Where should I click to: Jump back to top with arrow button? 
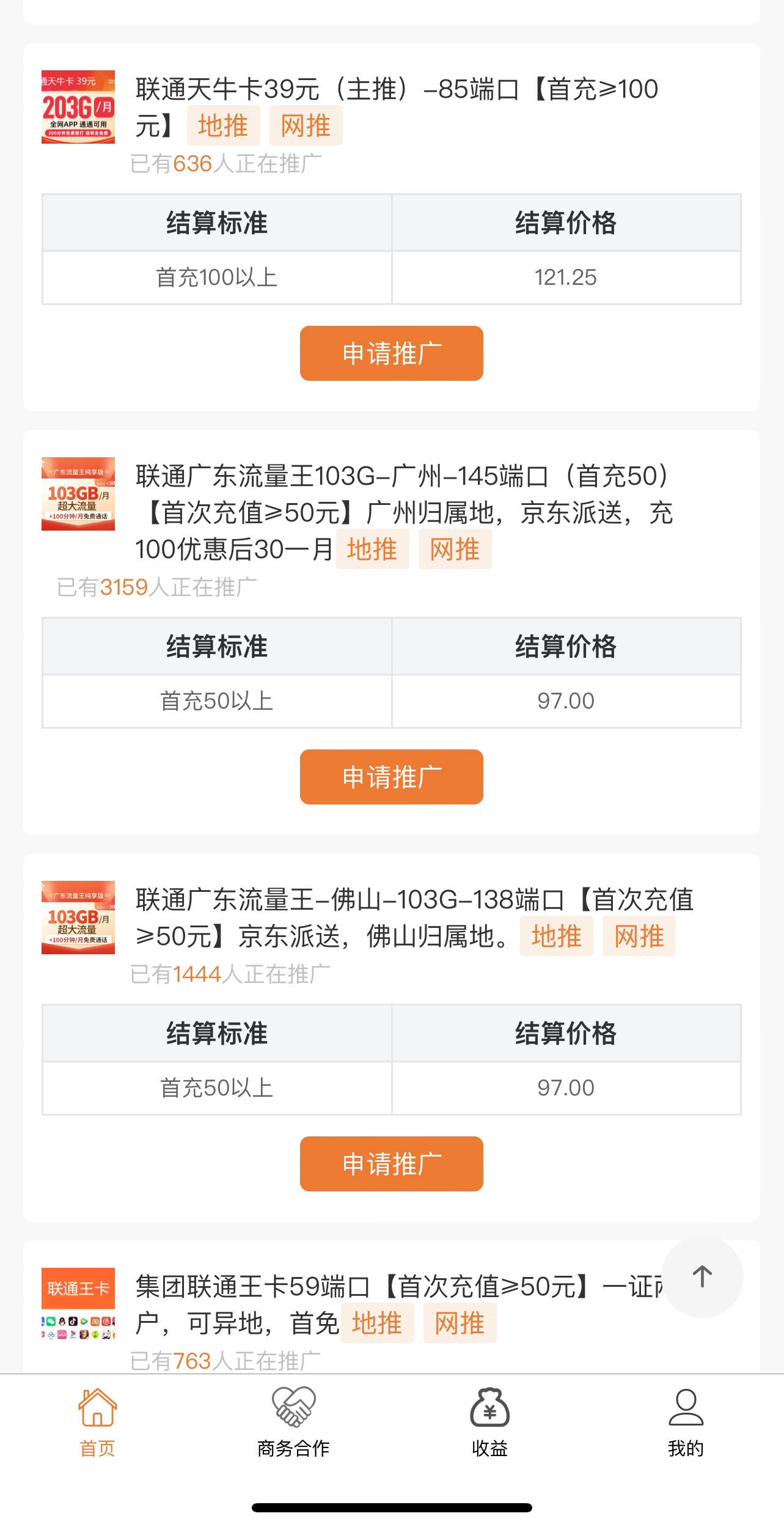click(702, 1276)
